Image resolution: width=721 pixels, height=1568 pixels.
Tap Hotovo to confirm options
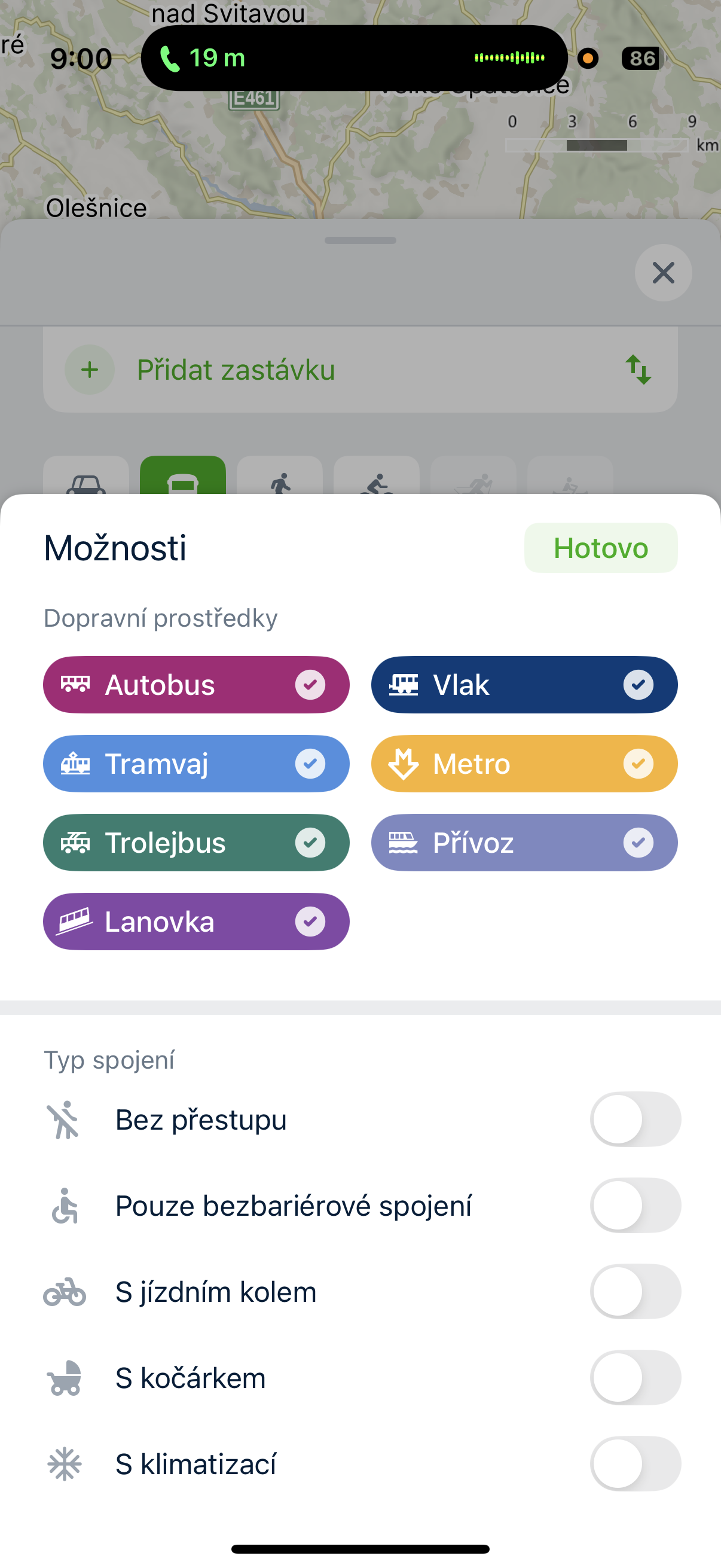[x=600, y=547]
